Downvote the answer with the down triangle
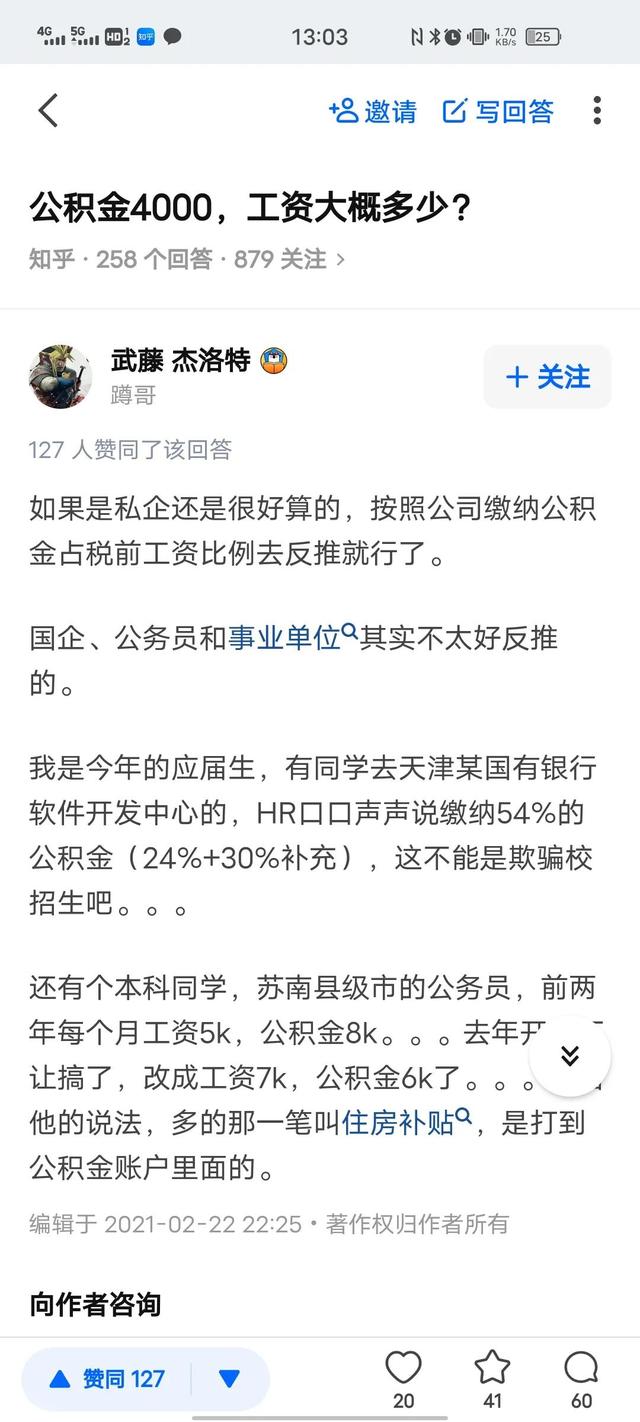Screen dimensions: 640x1422 [x=230, y=1379]
